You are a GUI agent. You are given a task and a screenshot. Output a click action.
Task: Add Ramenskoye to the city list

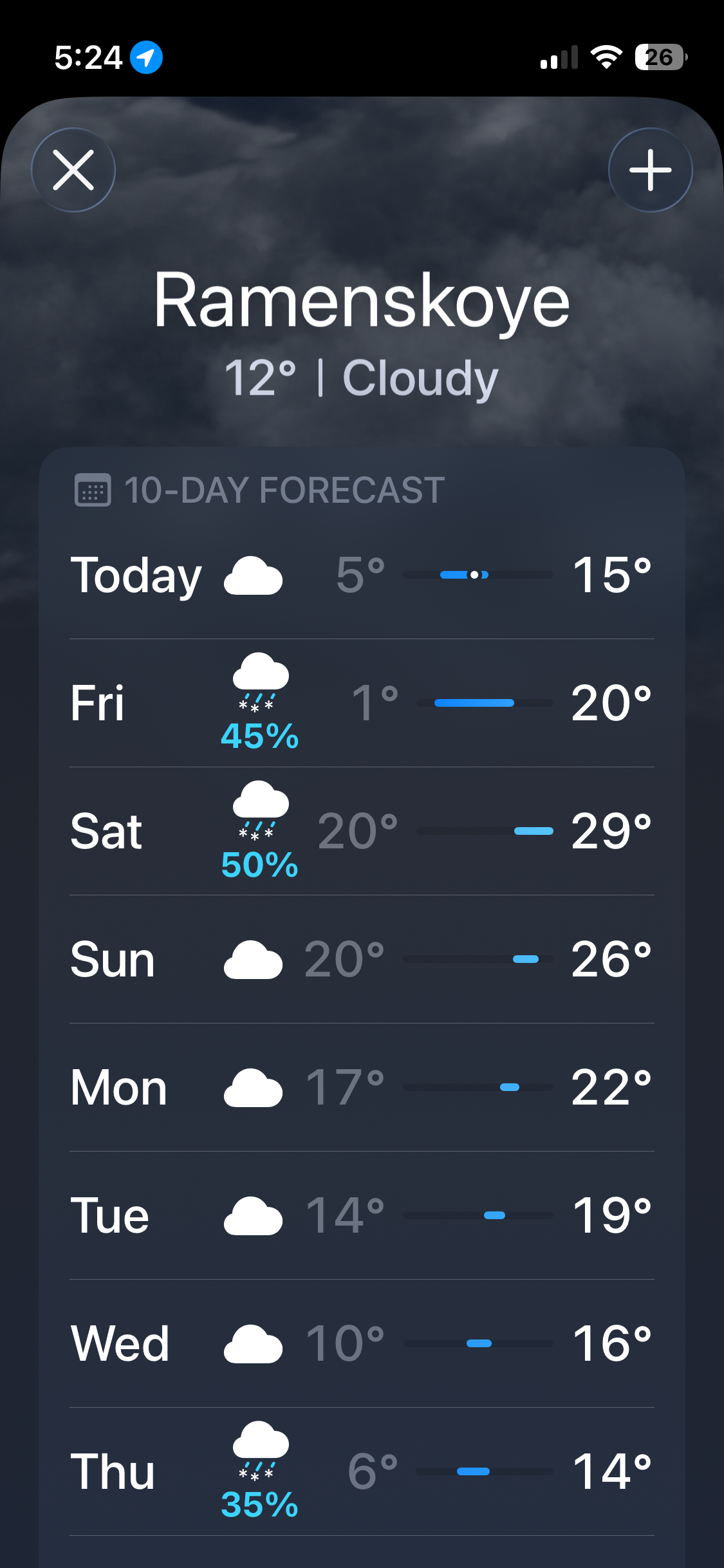[x=650, y=170]
